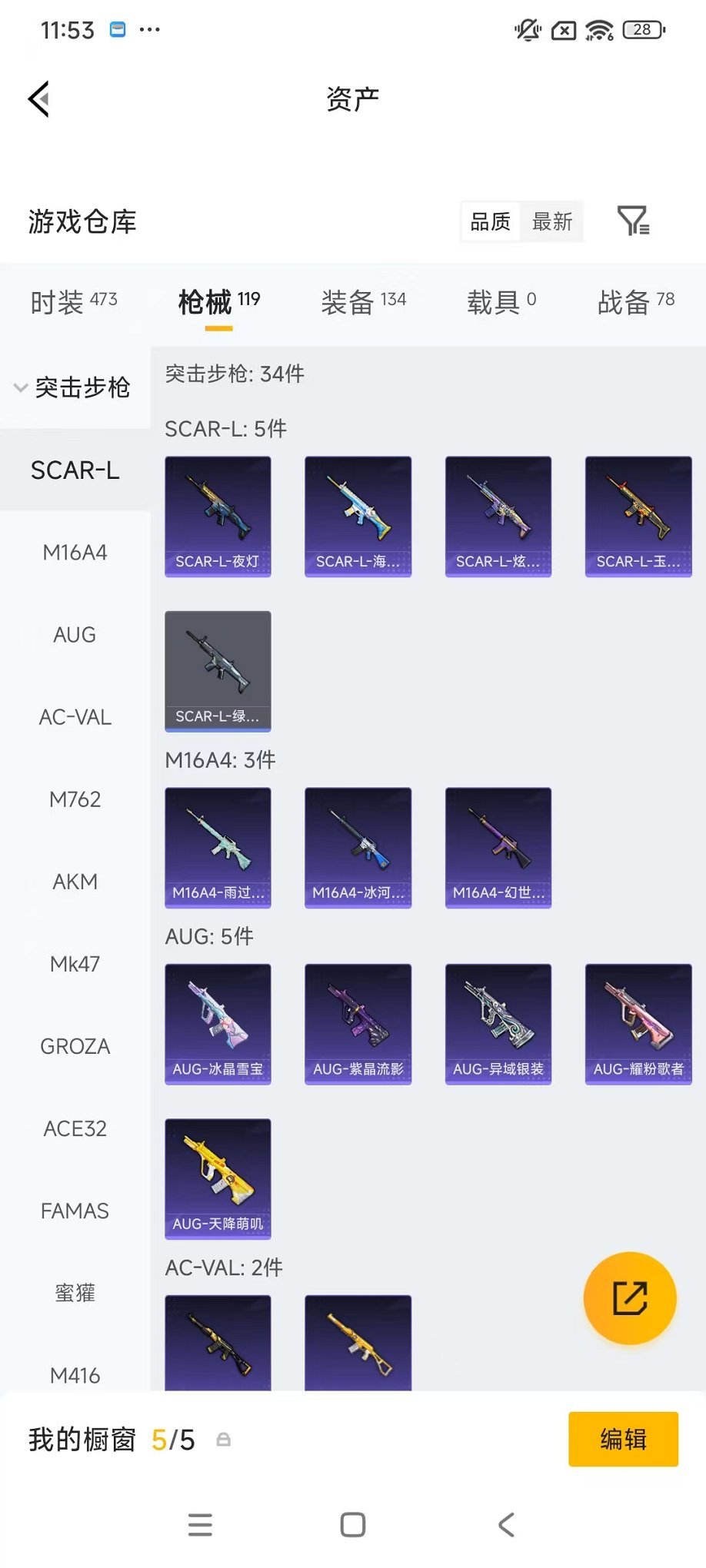Image resolution: width=706 pixels, height=1568 pixels.
Task: Go back using the top-left arrow
Action: tap(38, 99)
